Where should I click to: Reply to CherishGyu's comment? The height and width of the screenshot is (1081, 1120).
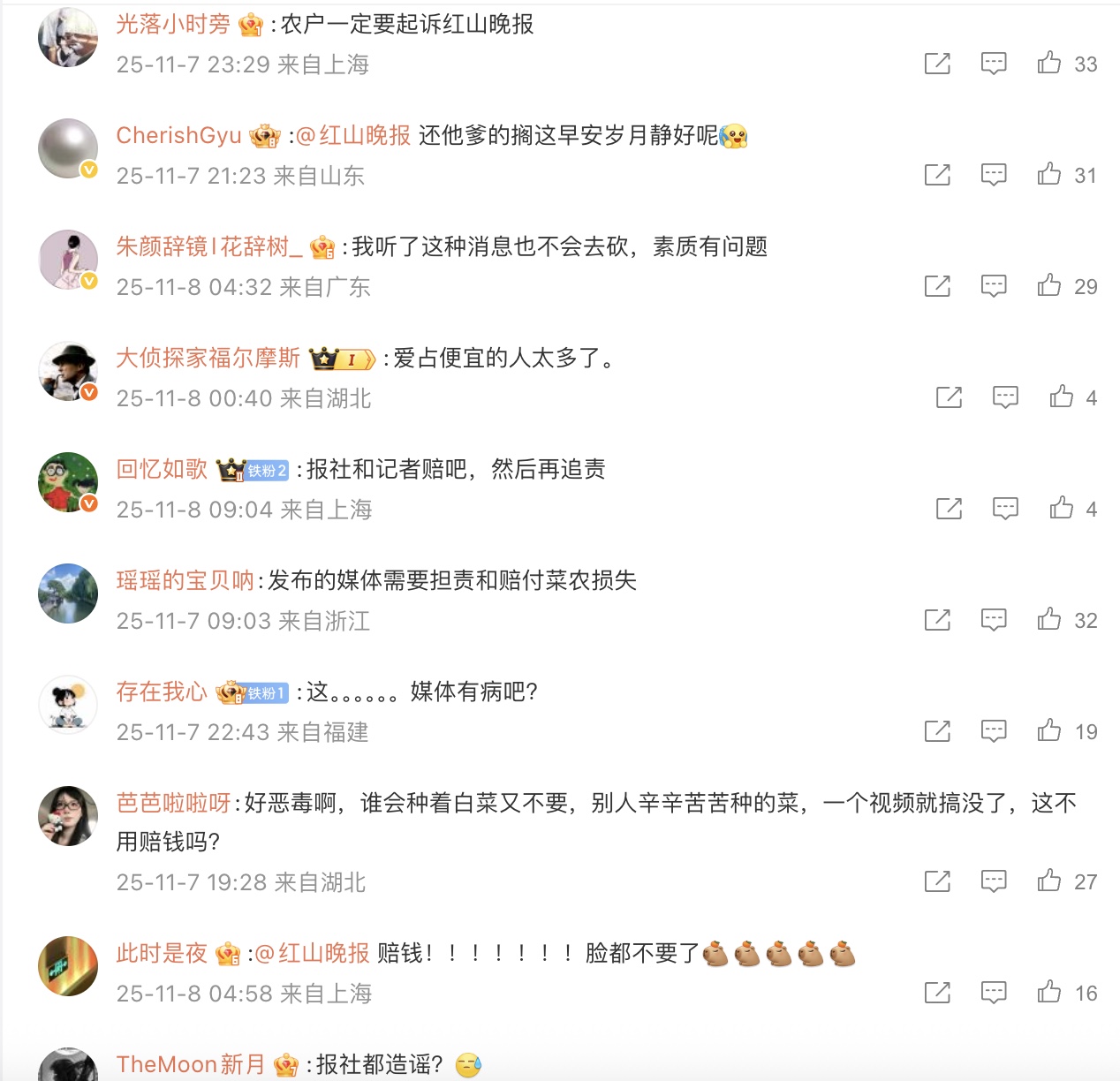[994, 174]
